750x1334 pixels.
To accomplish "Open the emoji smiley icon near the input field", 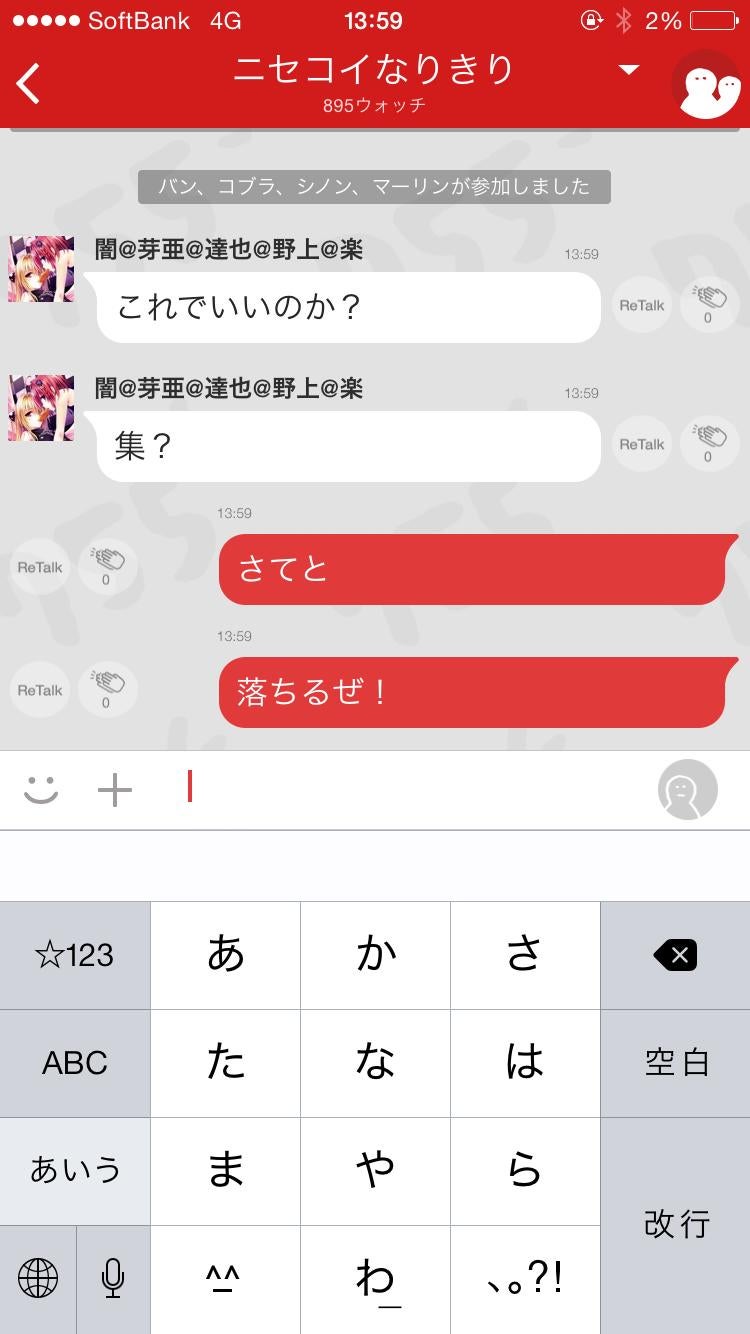I will (x=39, y=789).
